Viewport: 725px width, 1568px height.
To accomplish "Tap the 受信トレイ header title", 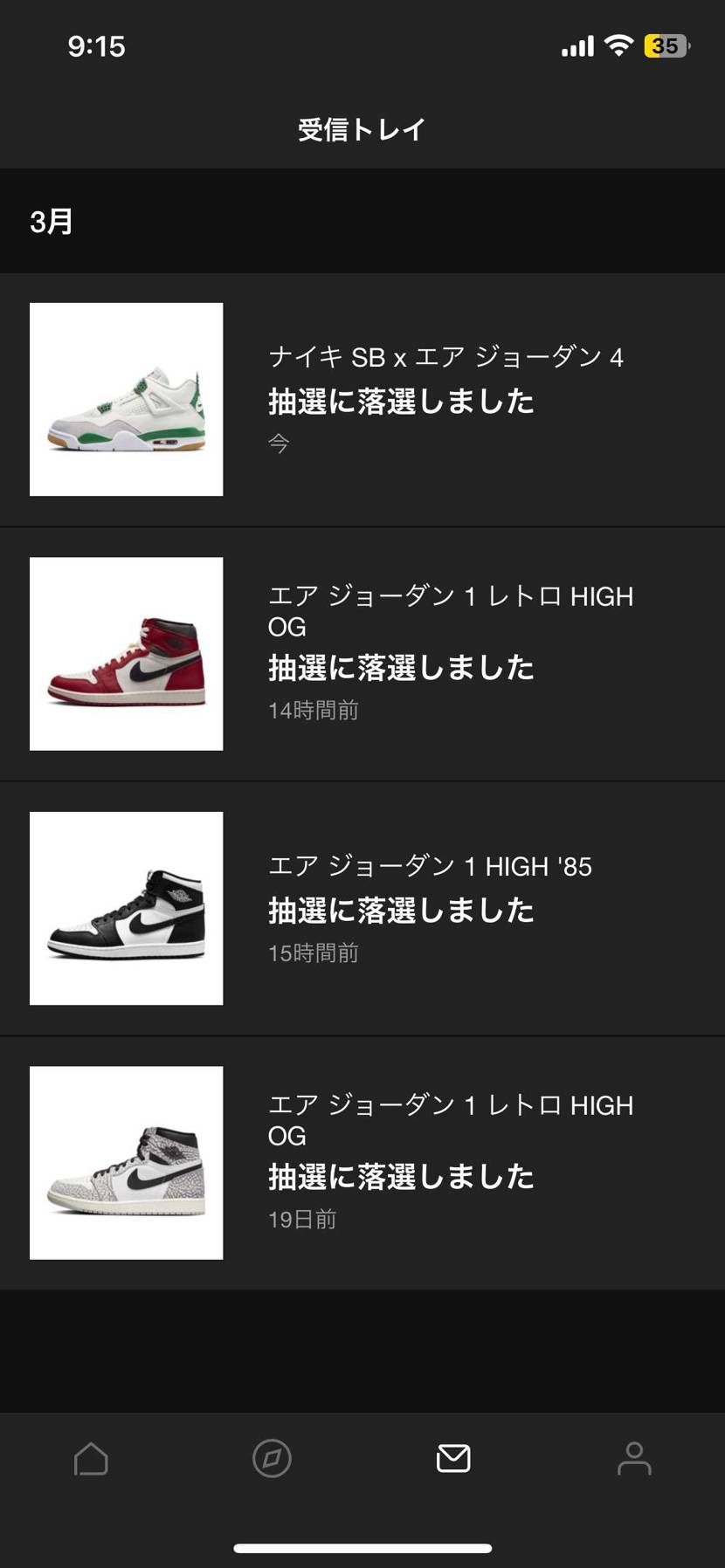I will coord(362,129).
